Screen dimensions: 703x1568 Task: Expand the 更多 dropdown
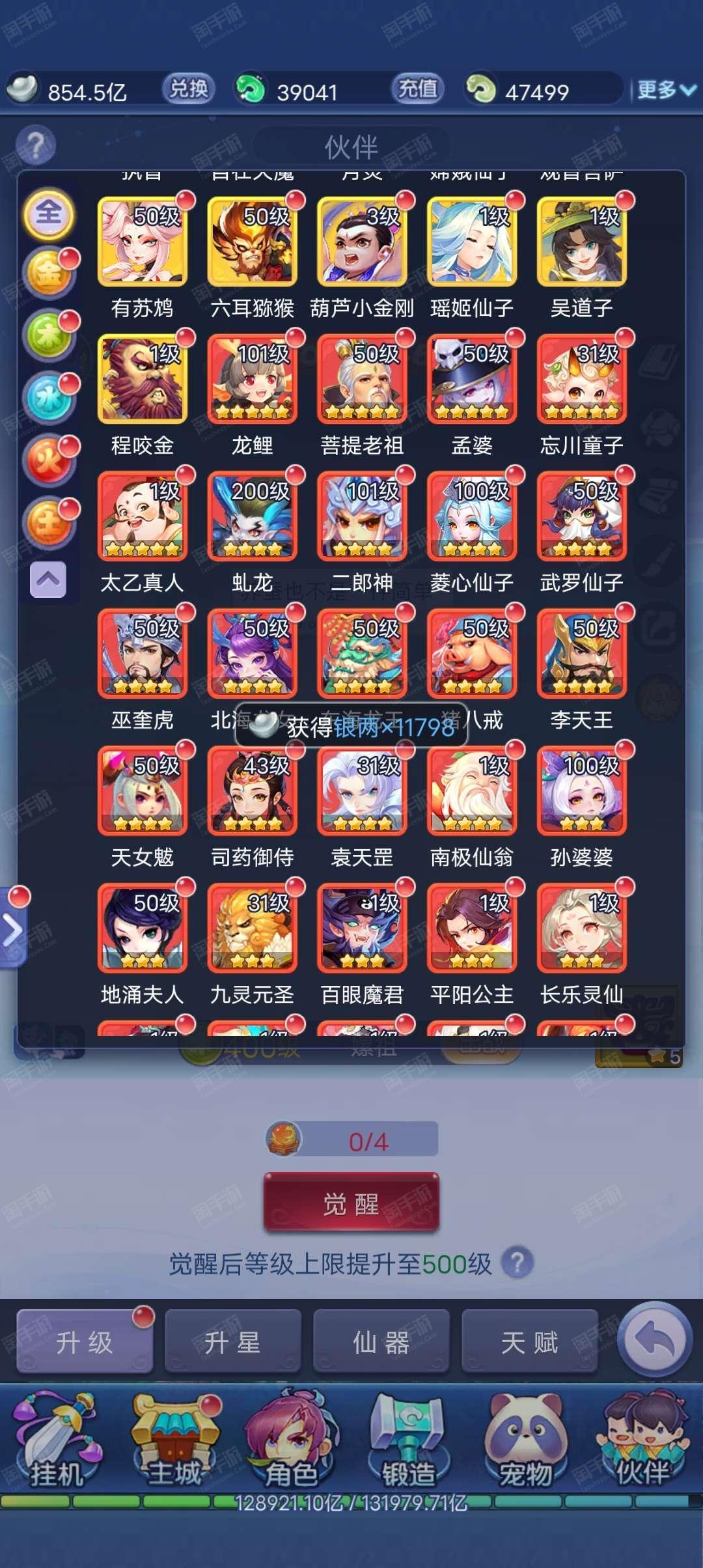pos(667,90)
